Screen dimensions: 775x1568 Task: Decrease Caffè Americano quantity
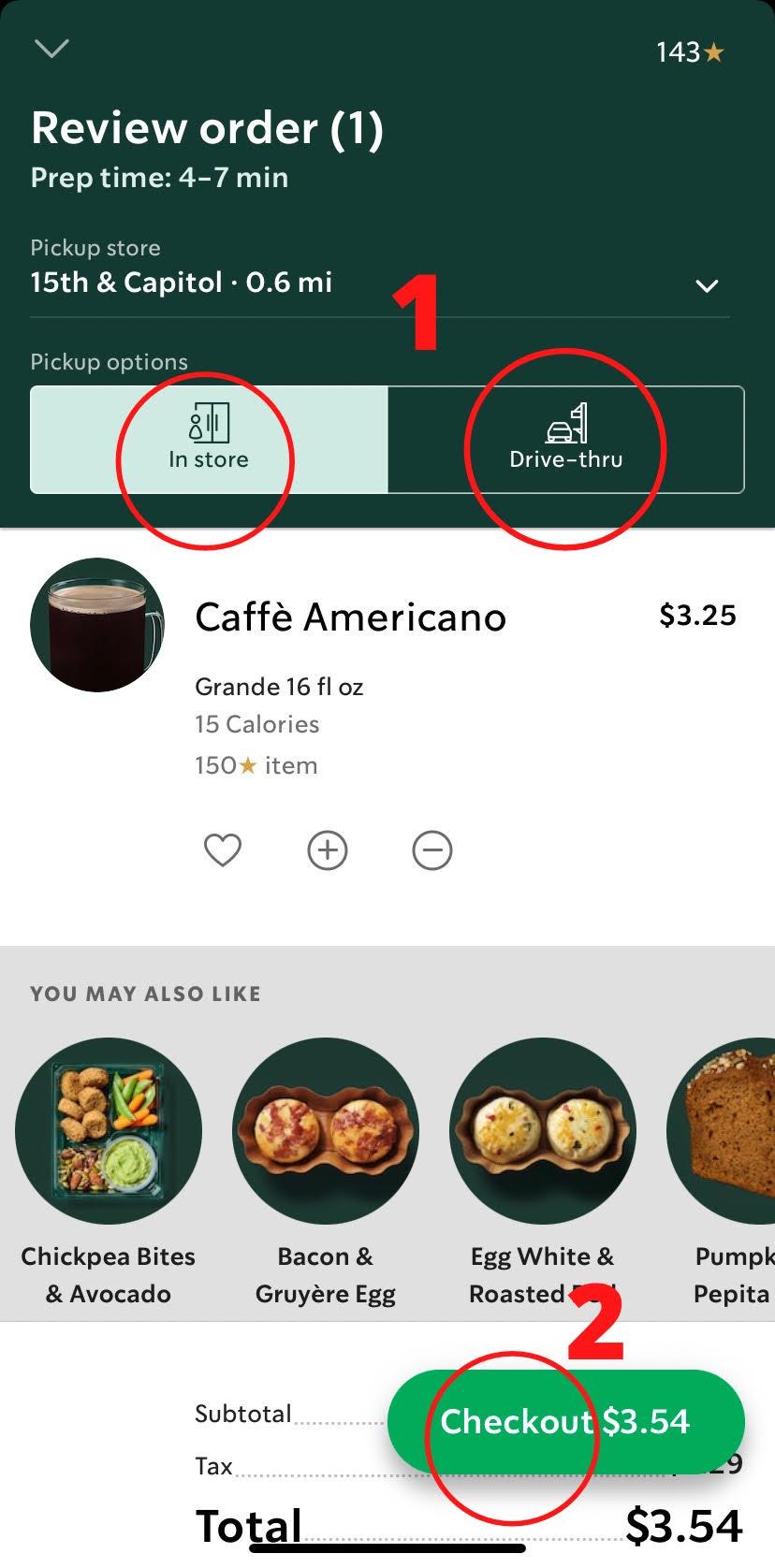432,850
